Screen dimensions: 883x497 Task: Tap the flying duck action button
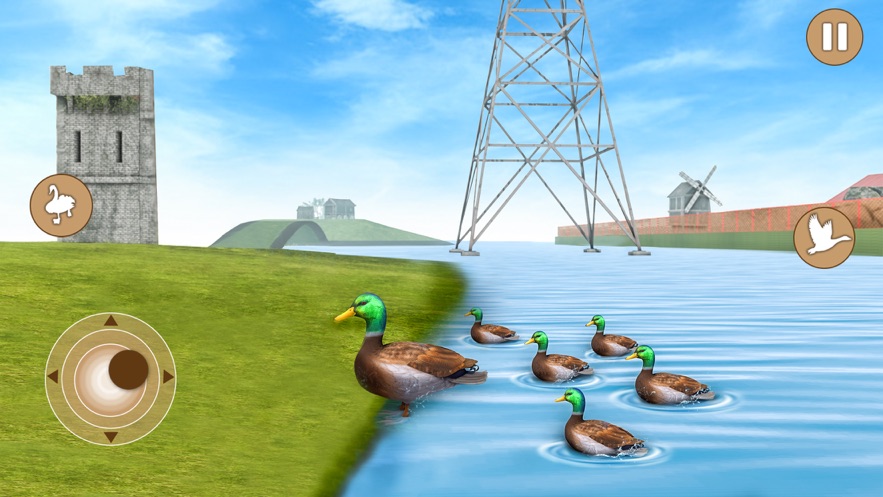pos(824,238)
